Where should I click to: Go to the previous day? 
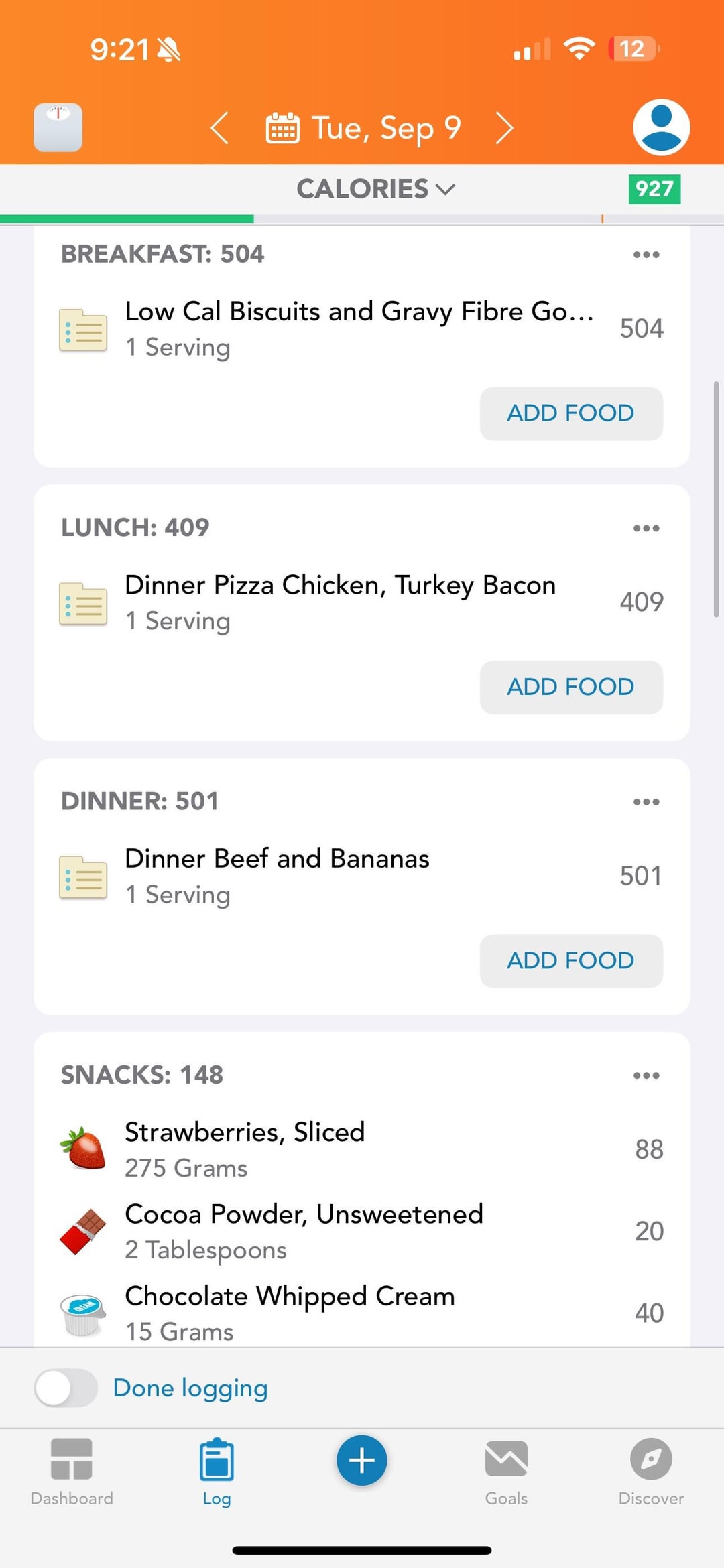pyautogui.click(x=219, y=127)
